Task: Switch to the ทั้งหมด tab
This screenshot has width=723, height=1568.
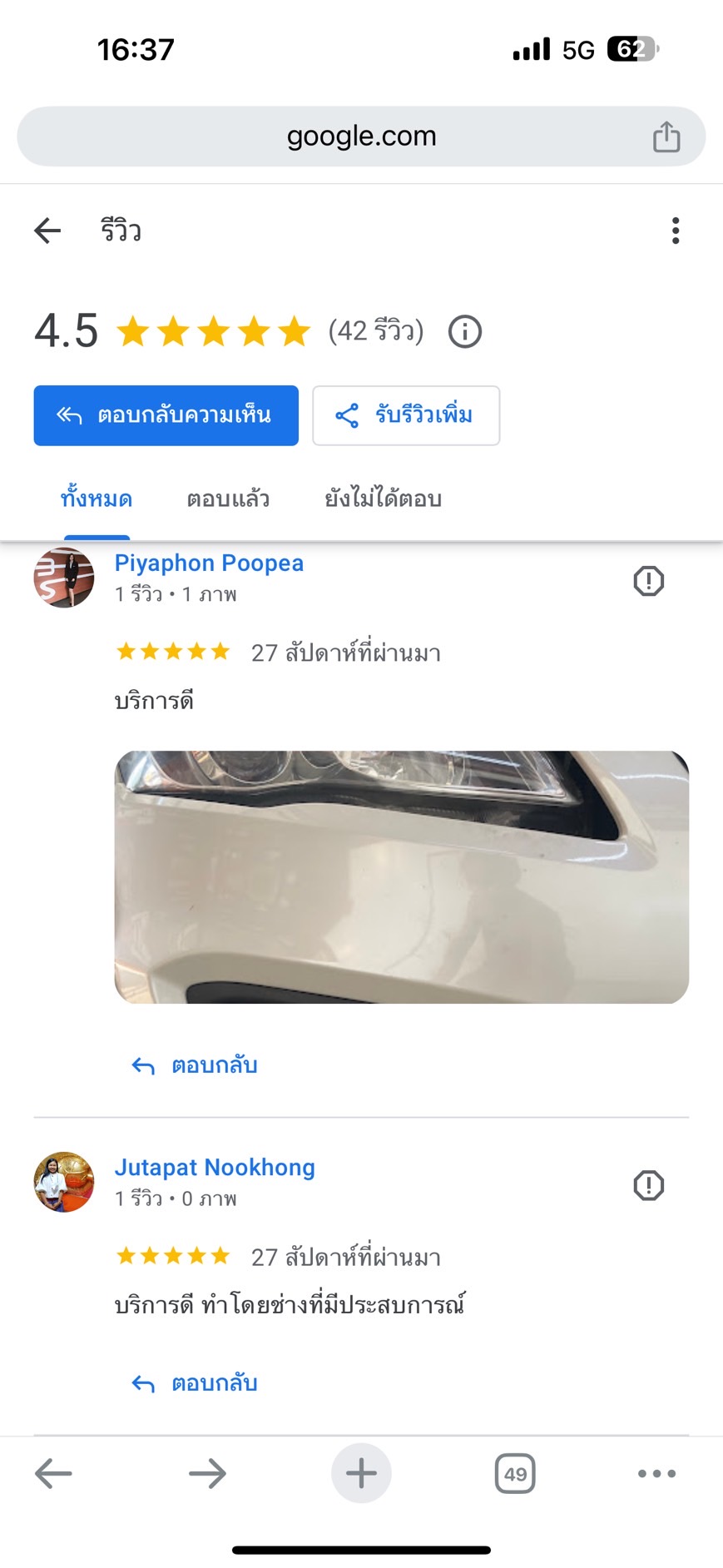Action: click(97, 499)
